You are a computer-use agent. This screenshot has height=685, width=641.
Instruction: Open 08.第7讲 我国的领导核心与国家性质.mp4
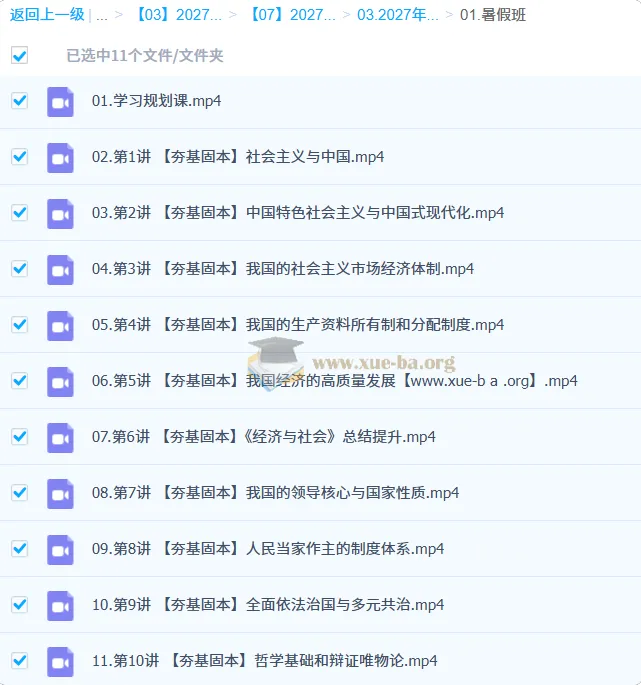275,493
